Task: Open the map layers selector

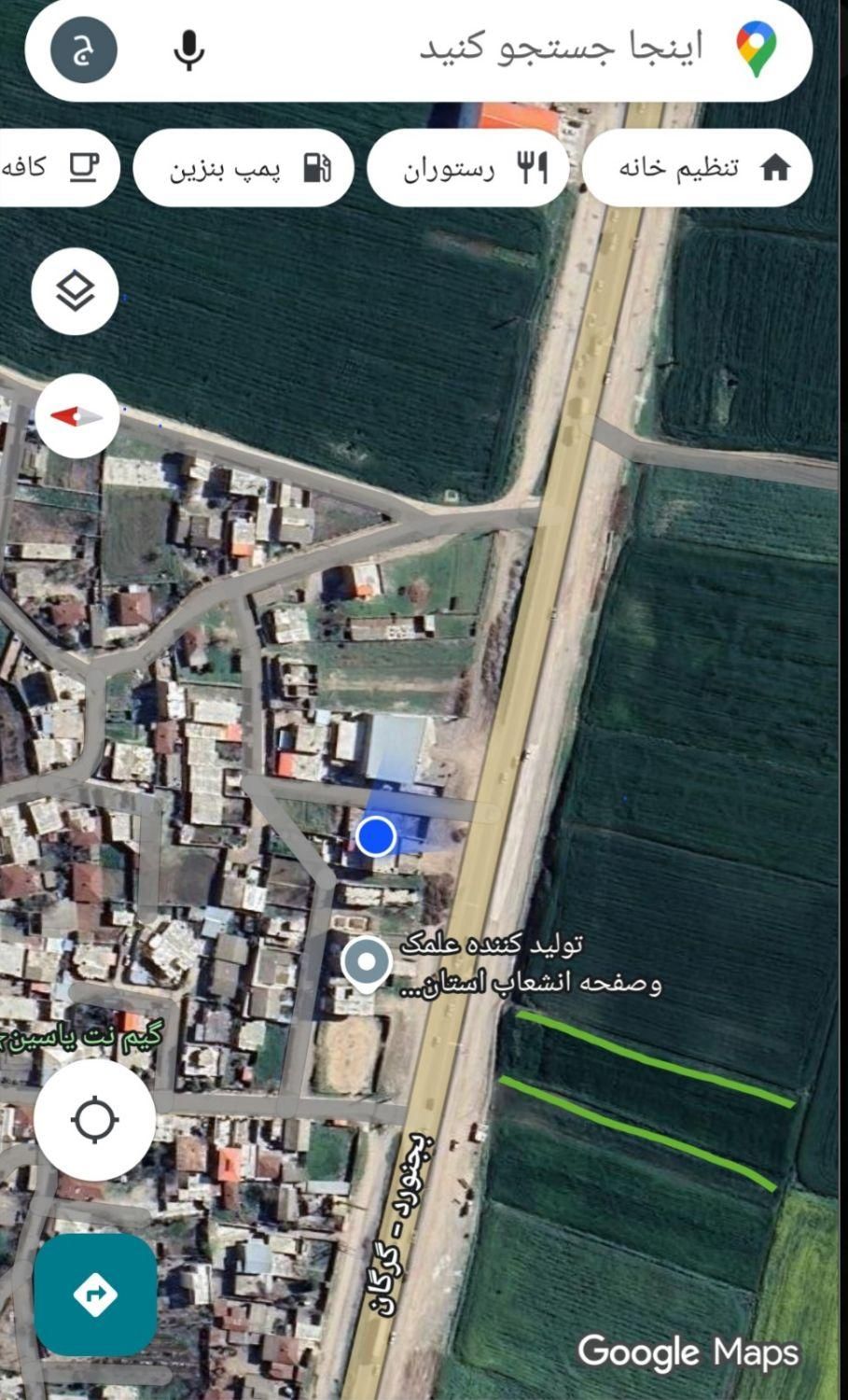Action: click(x=76, y=291)
